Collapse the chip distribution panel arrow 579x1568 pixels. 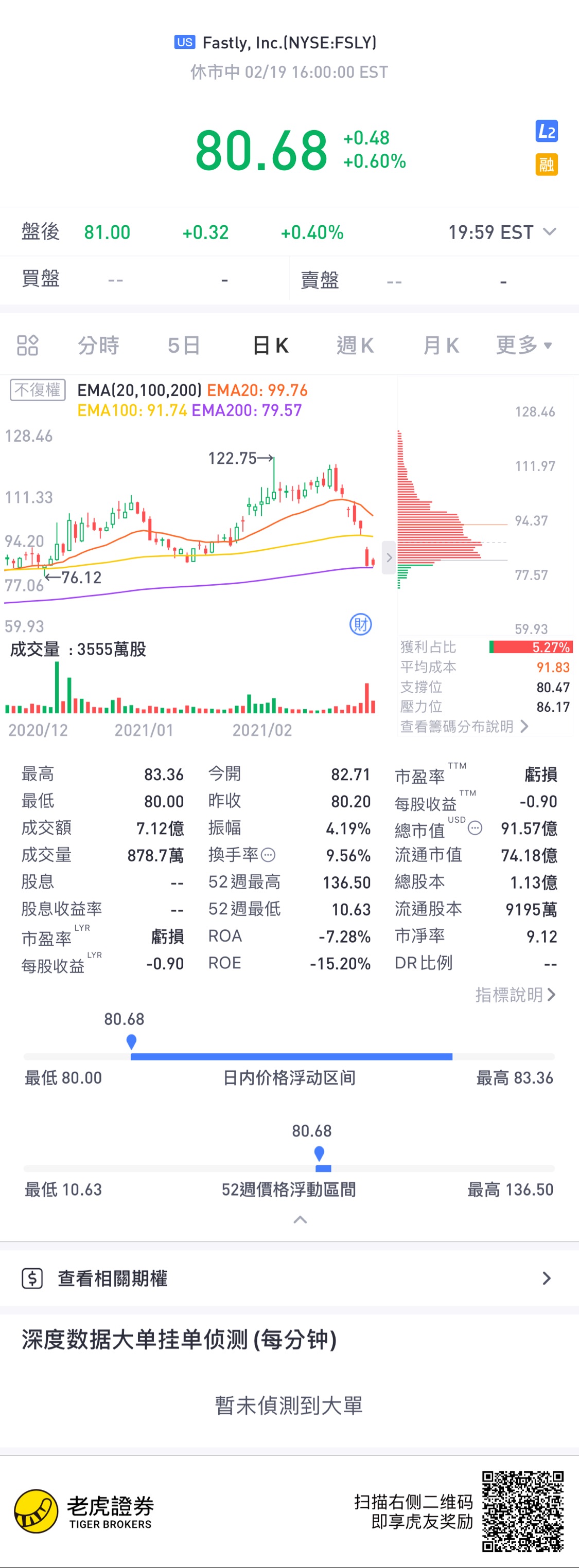[389, 557]
